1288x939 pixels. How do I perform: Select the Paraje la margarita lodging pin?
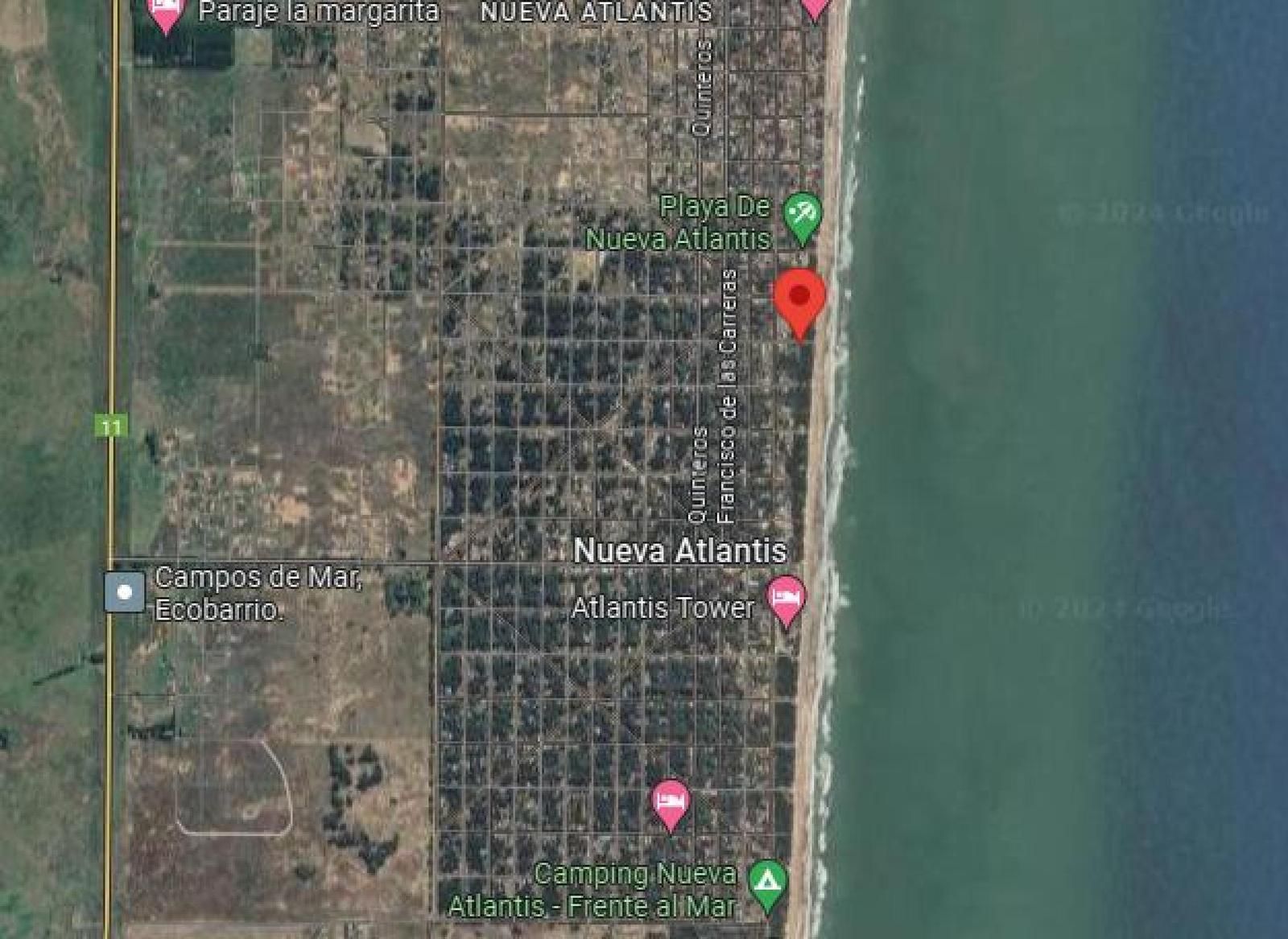(x=166, y=11)
